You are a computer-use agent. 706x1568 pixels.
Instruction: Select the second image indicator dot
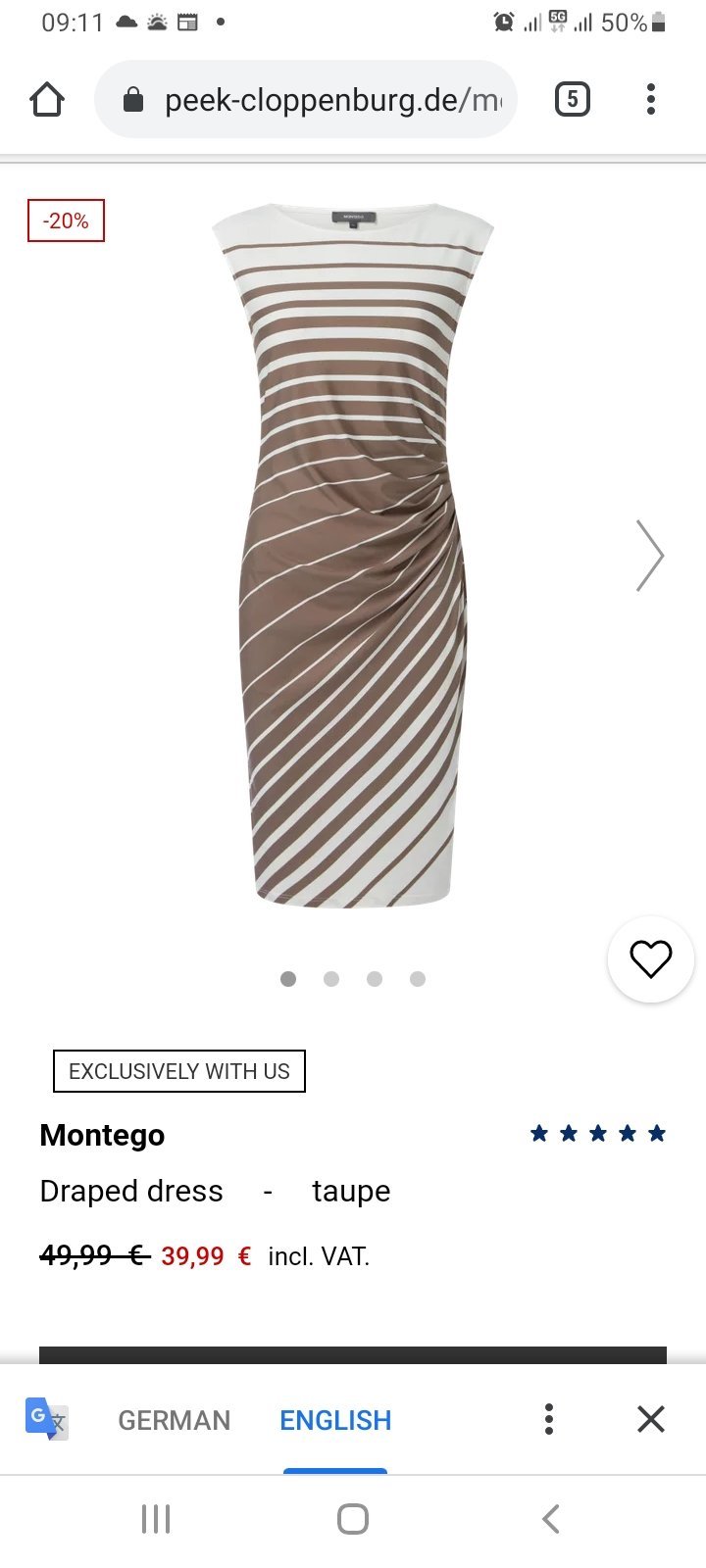click(x=331, y=978)
